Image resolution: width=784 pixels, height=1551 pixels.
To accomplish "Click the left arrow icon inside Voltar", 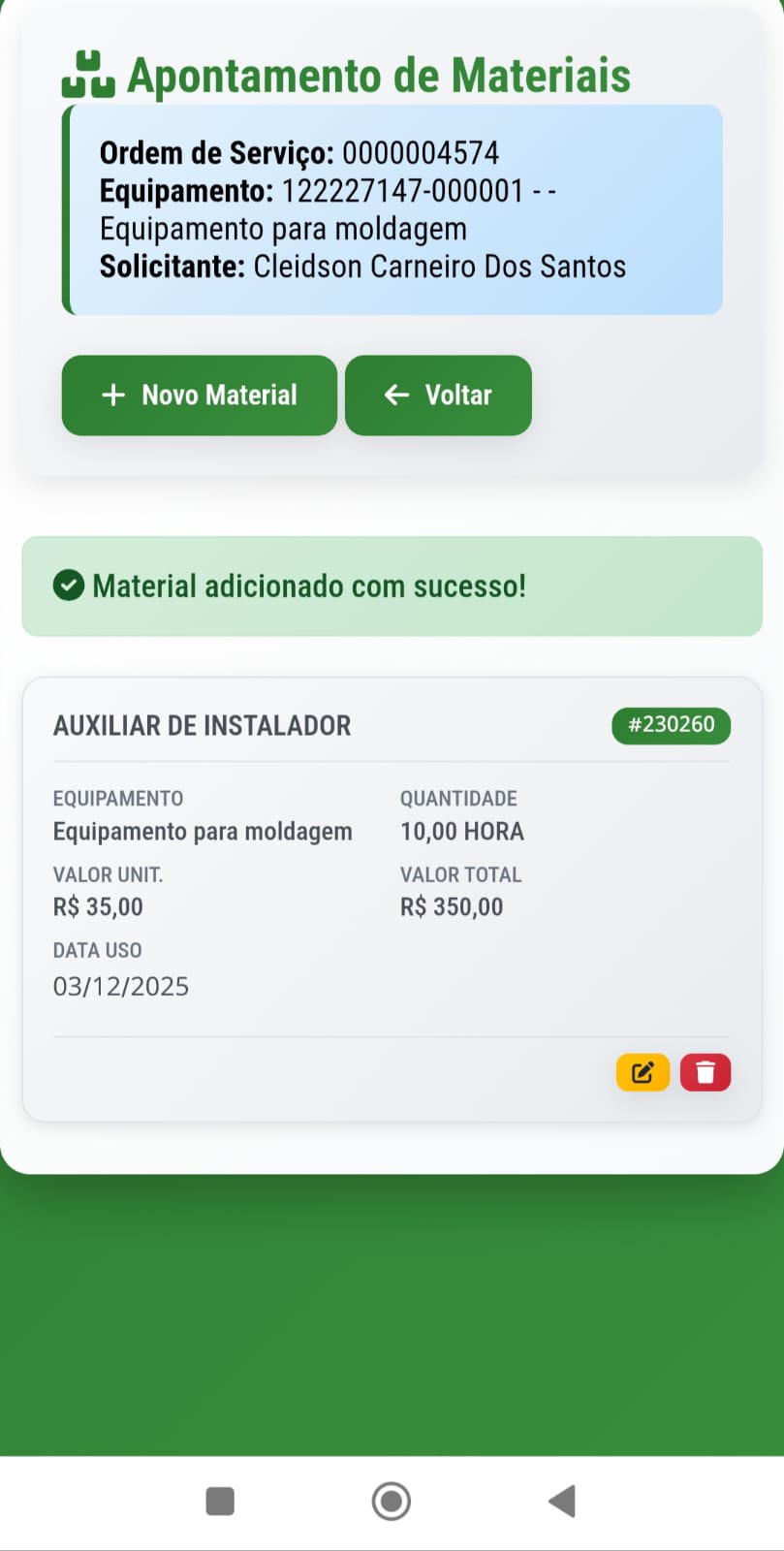I will click(x=394, y=395).
